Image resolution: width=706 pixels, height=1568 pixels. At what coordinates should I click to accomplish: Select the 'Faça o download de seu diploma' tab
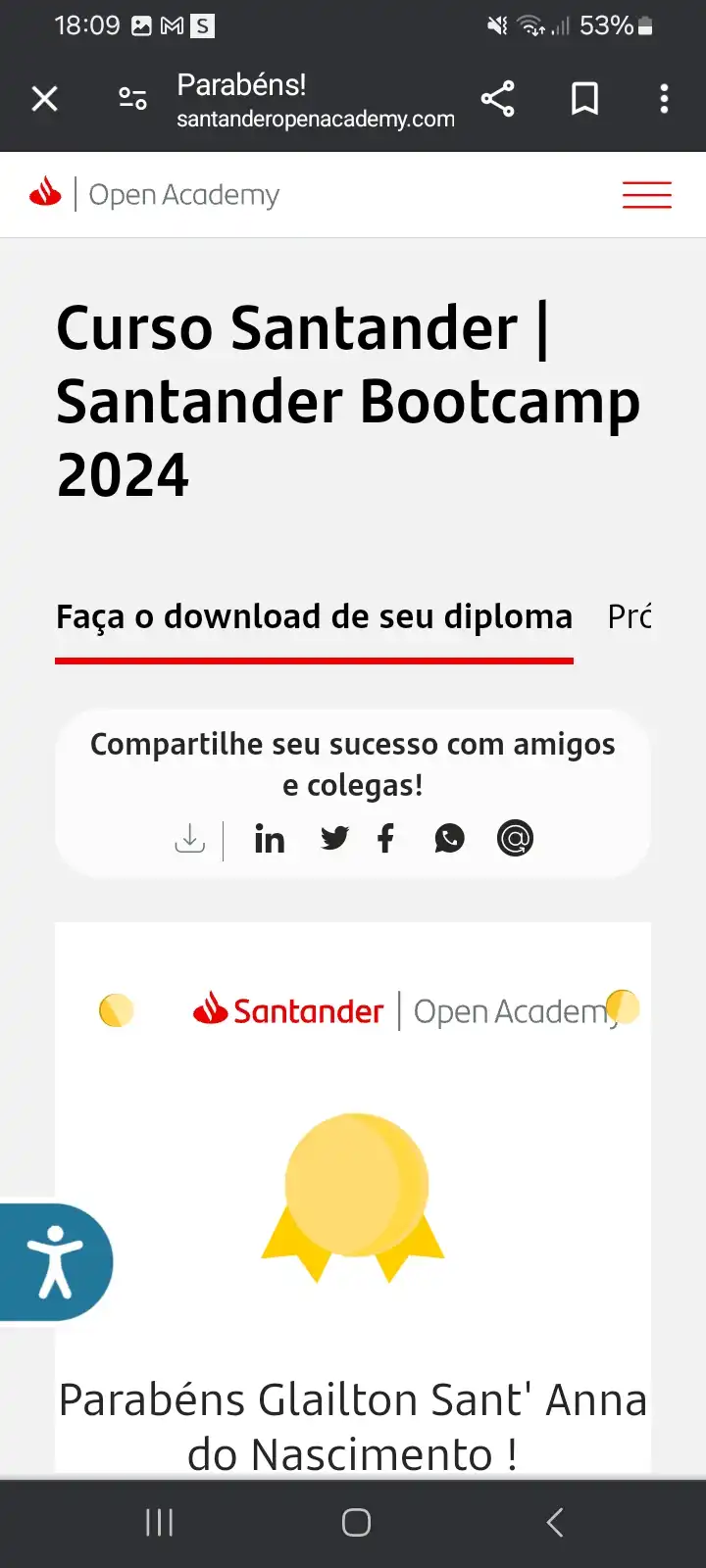point(314,617)
